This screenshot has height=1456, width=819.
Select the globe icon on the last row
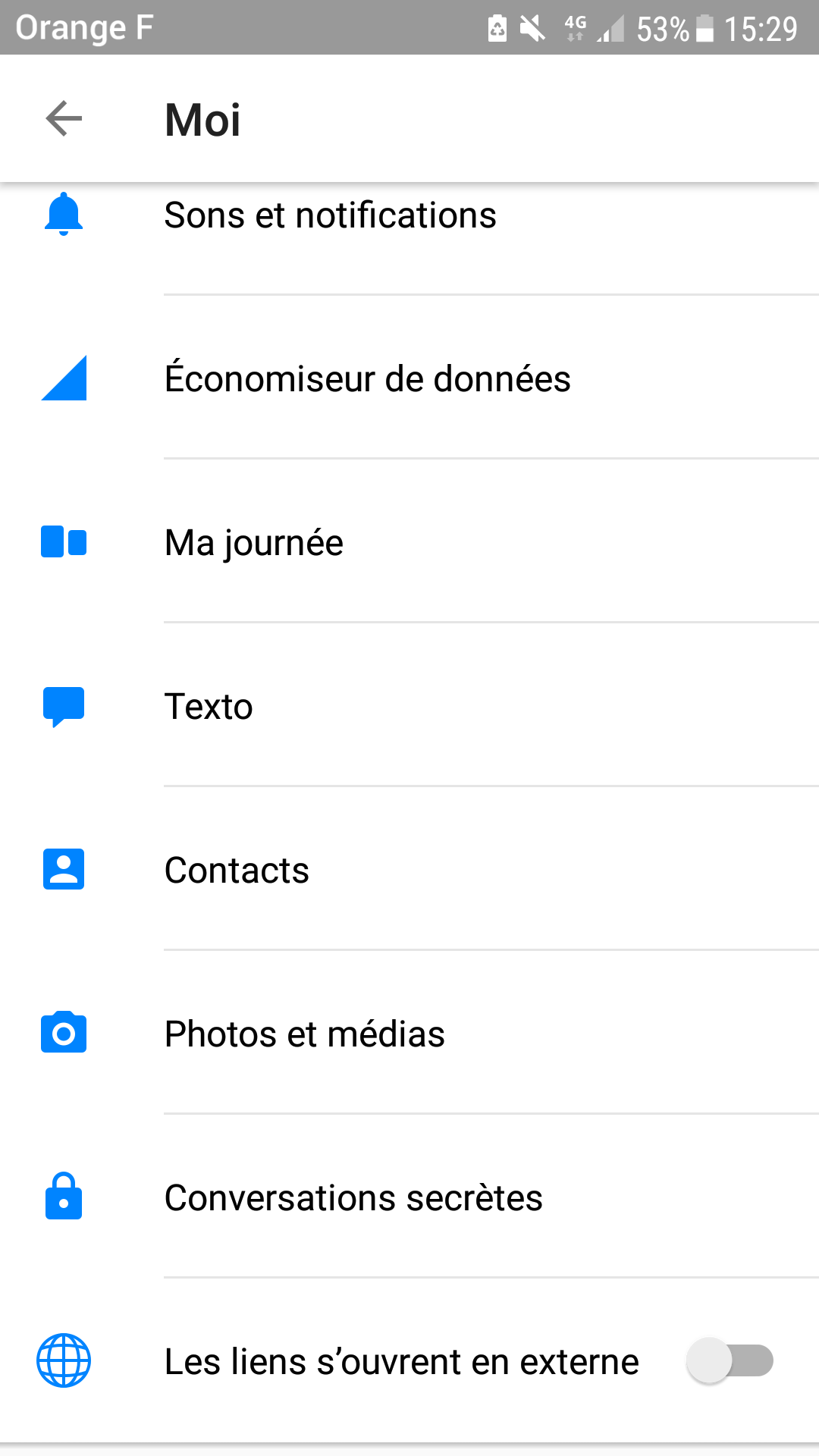click(x=64, y=1360)
